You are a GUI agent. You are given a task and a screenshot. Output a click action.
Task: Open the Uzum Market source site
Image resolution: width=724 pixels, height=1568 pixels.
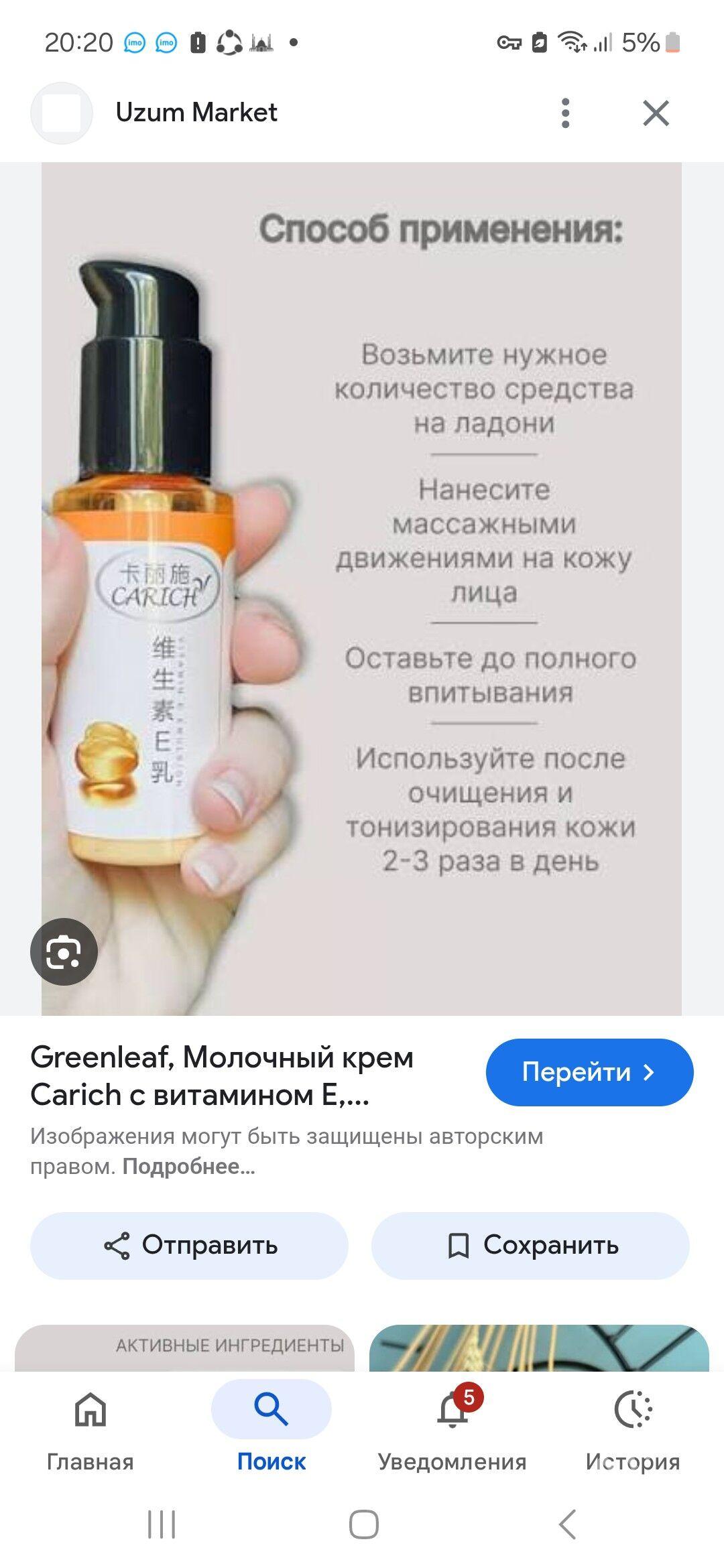196,113
